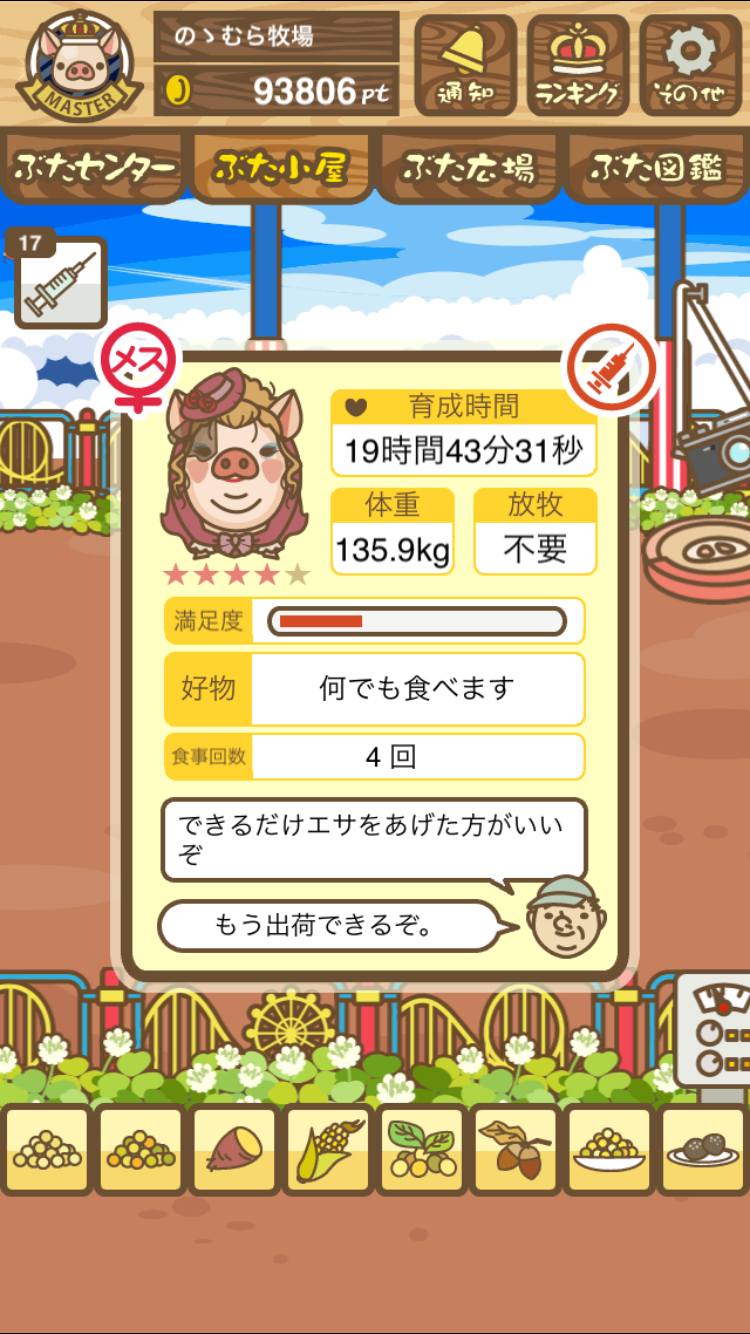Open the ぶた図鑑 tab
750x1334 pixels.
(x=656, y=167)
